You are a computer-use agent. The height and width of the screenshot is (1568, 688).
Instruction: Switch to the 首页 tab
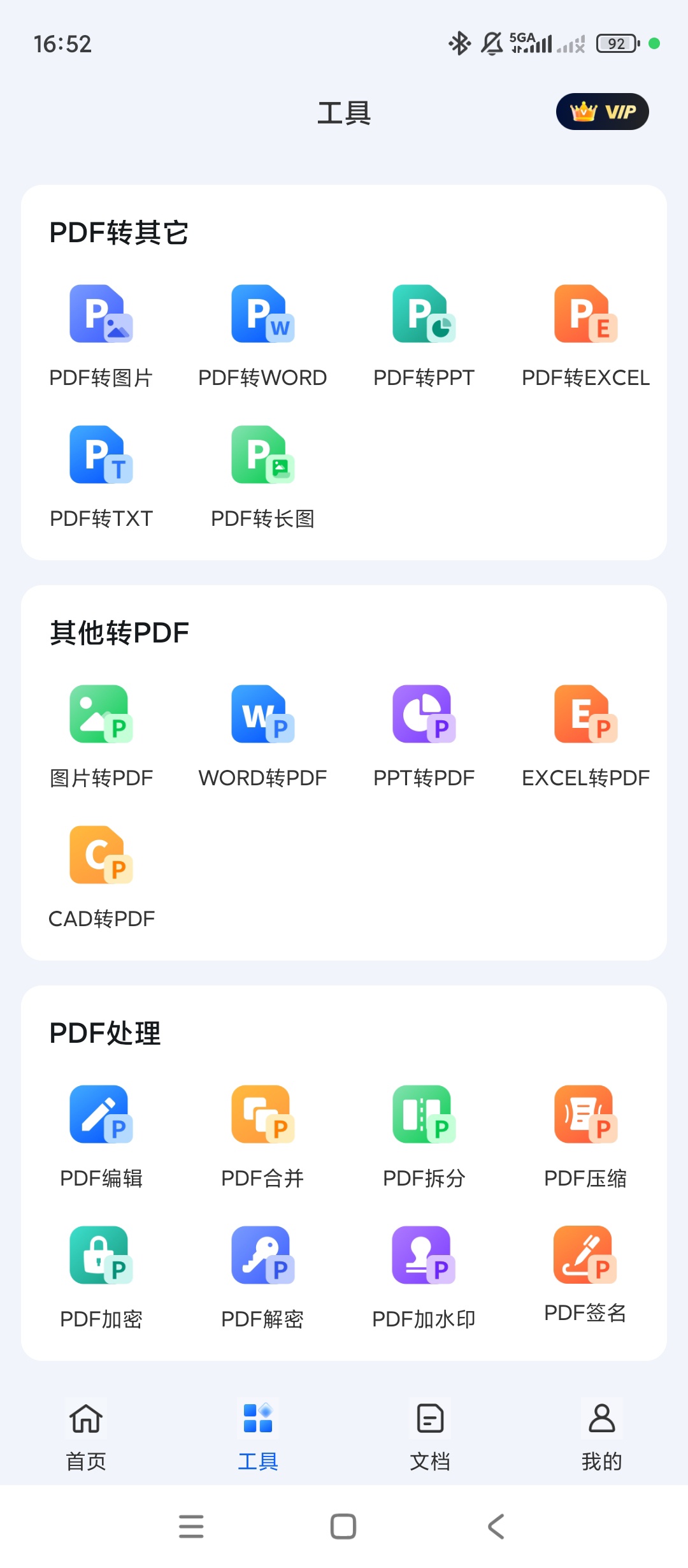(86, 1437)
